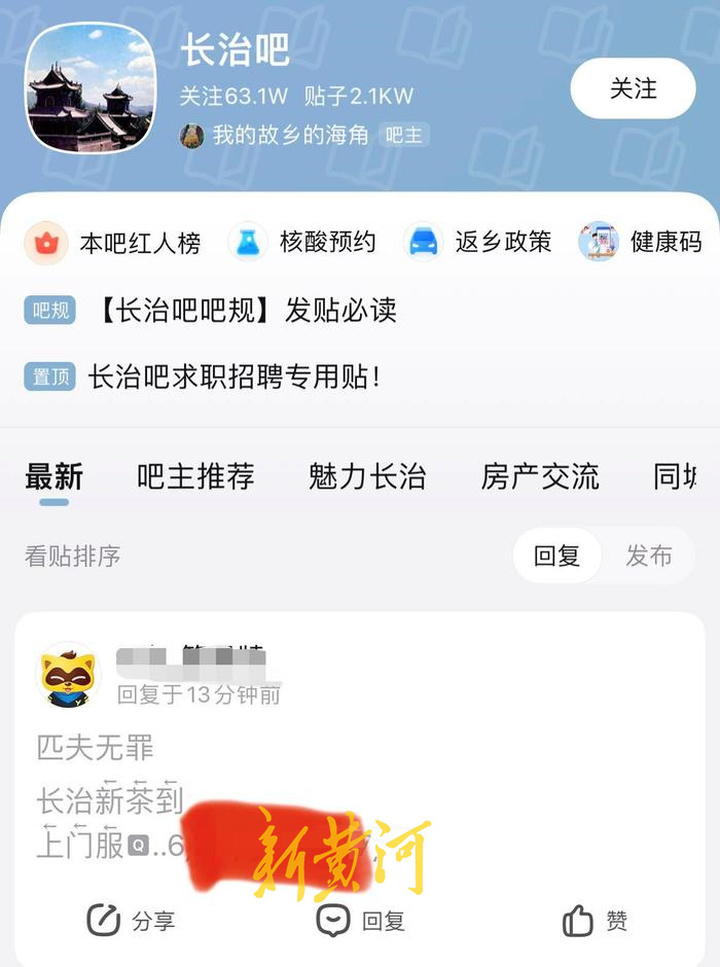Open the 回复 comment bubble icon
Image resolution: width=720 pixels, height=967 pixels.
[x=334, y=920]
